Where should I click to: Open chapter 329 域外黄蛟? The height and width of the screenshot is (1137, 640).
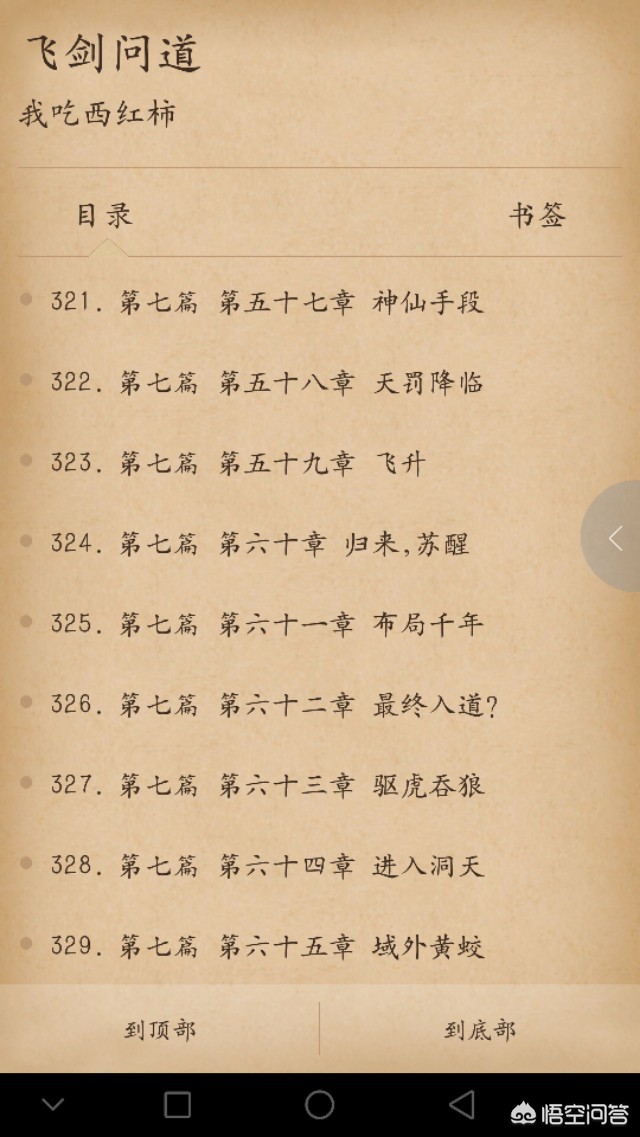pos(267,946)
